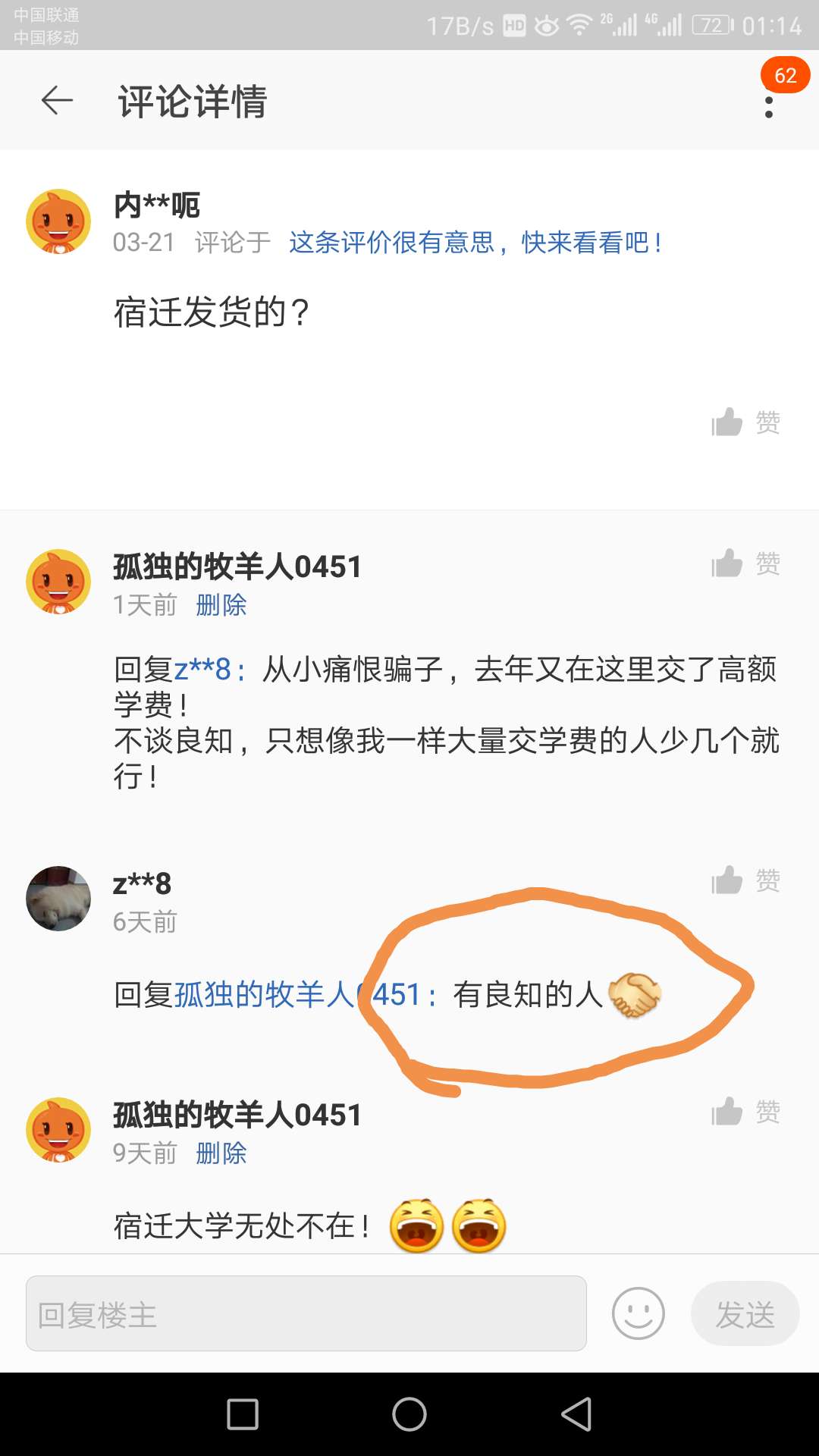Open the 孤独的牧羊人0451 mention in z**8's reply
Screen dimensions: 819x1456
coord(297,994)
